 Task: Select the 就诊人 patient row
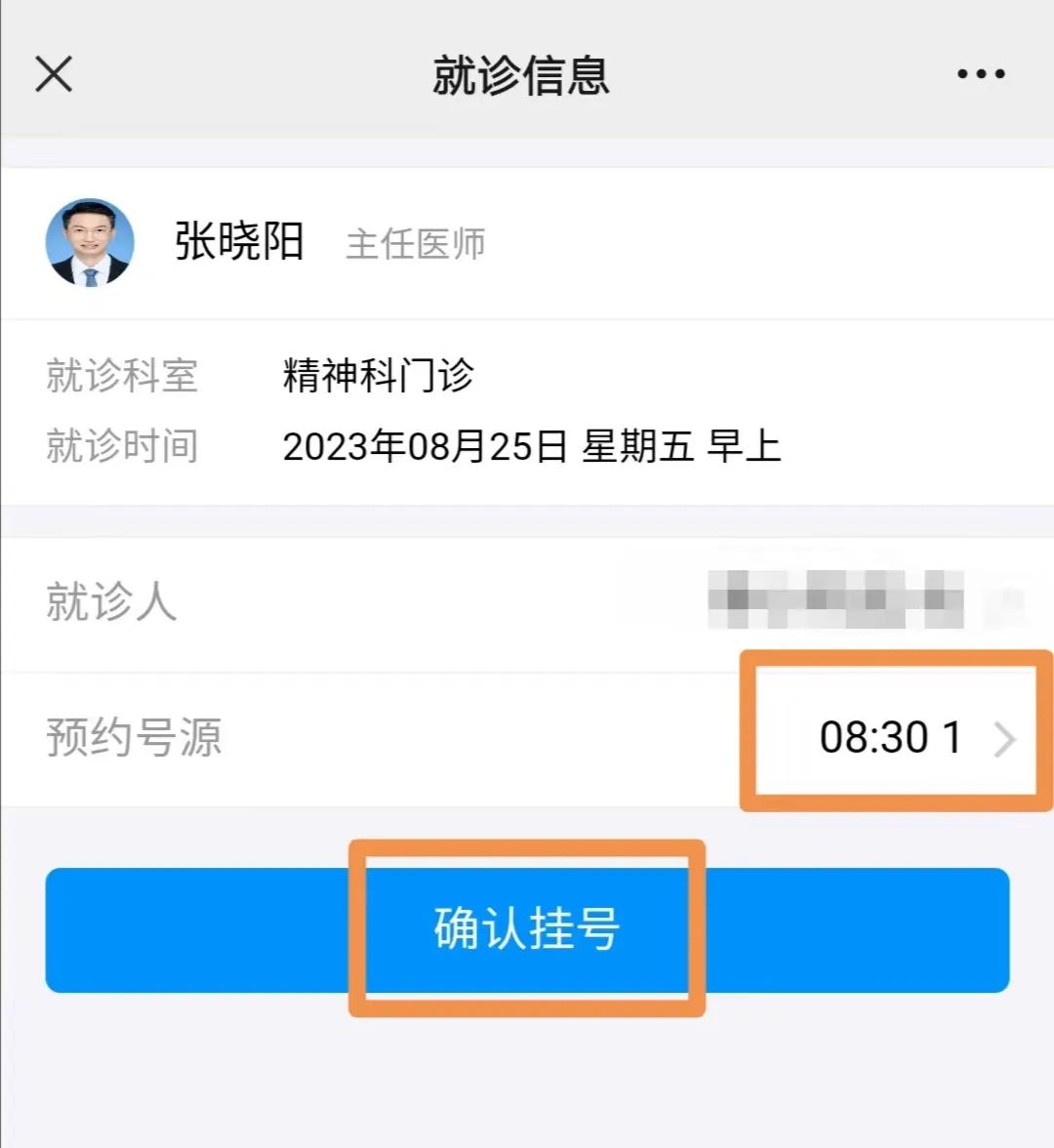point(527,601)
